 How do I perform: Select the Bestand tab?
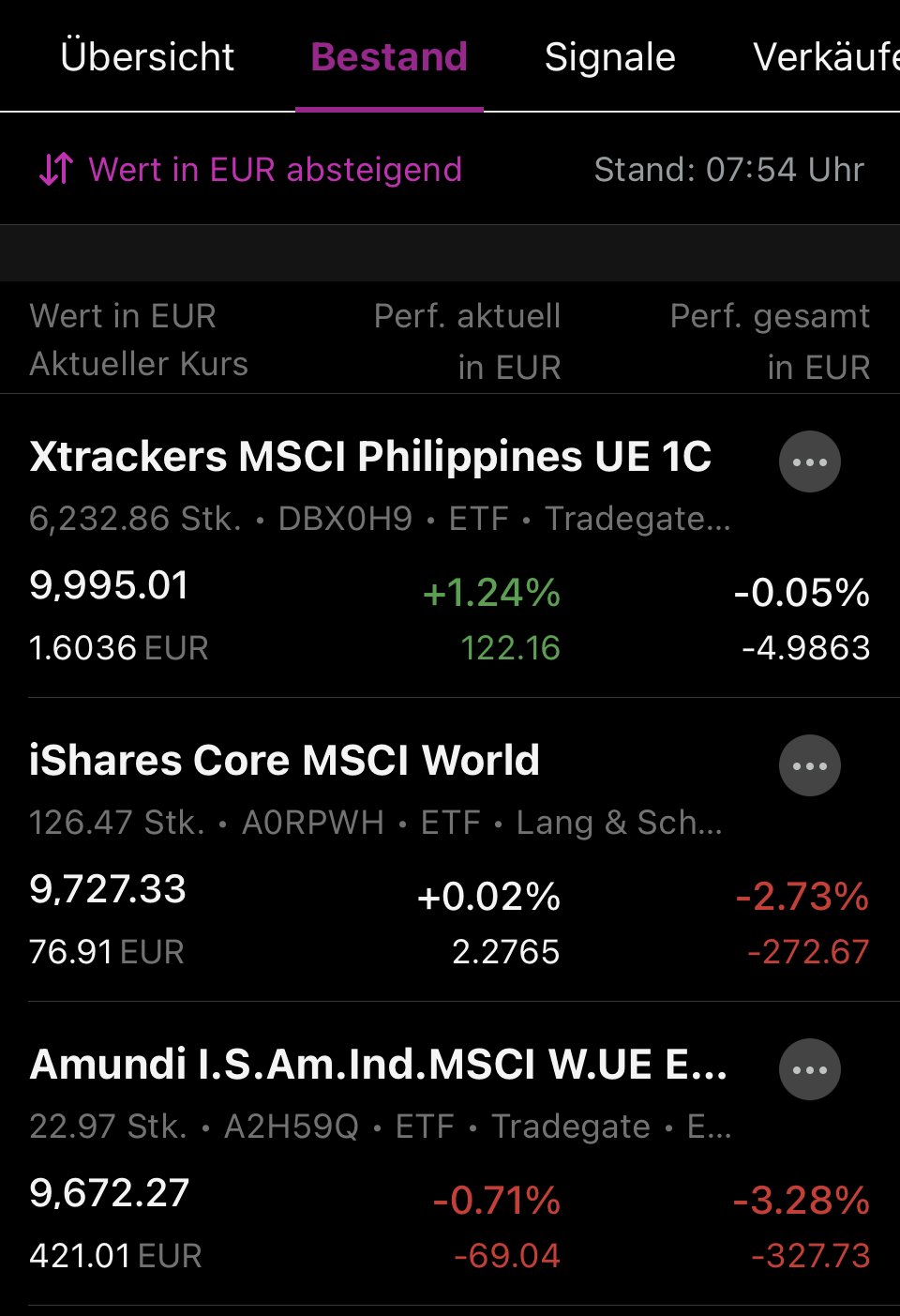[x=389, y=57]
